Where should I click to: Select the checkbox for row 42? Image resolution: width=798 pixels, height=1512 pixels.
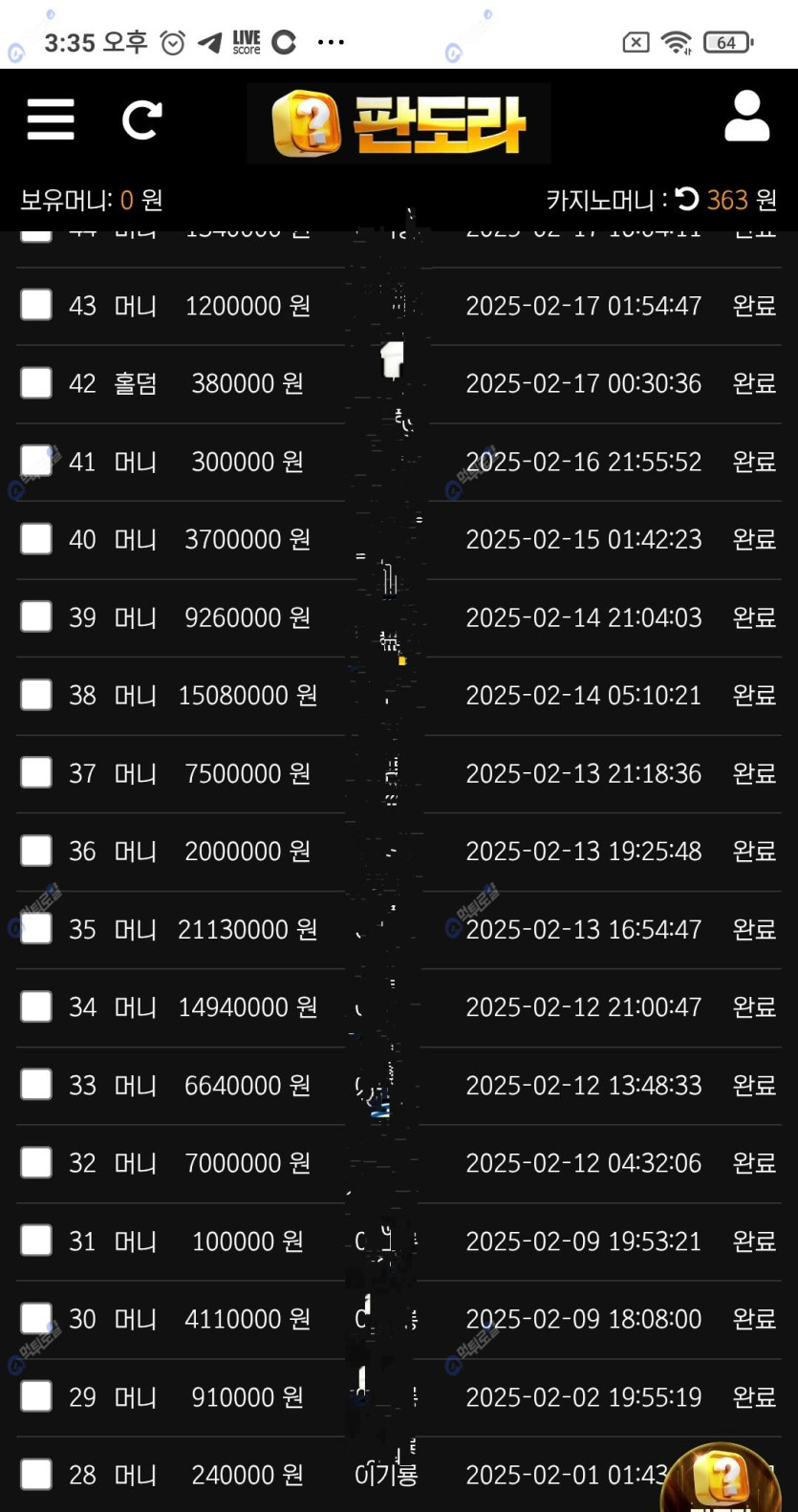pyautogui.click(x=36, y=383)
